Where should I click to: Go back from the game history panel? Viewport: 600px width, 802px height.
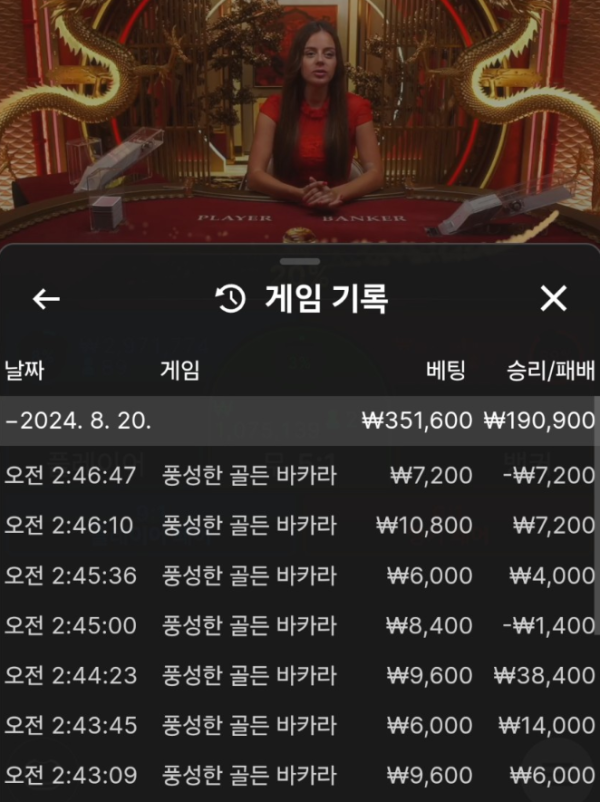click(x=46, y=299)
